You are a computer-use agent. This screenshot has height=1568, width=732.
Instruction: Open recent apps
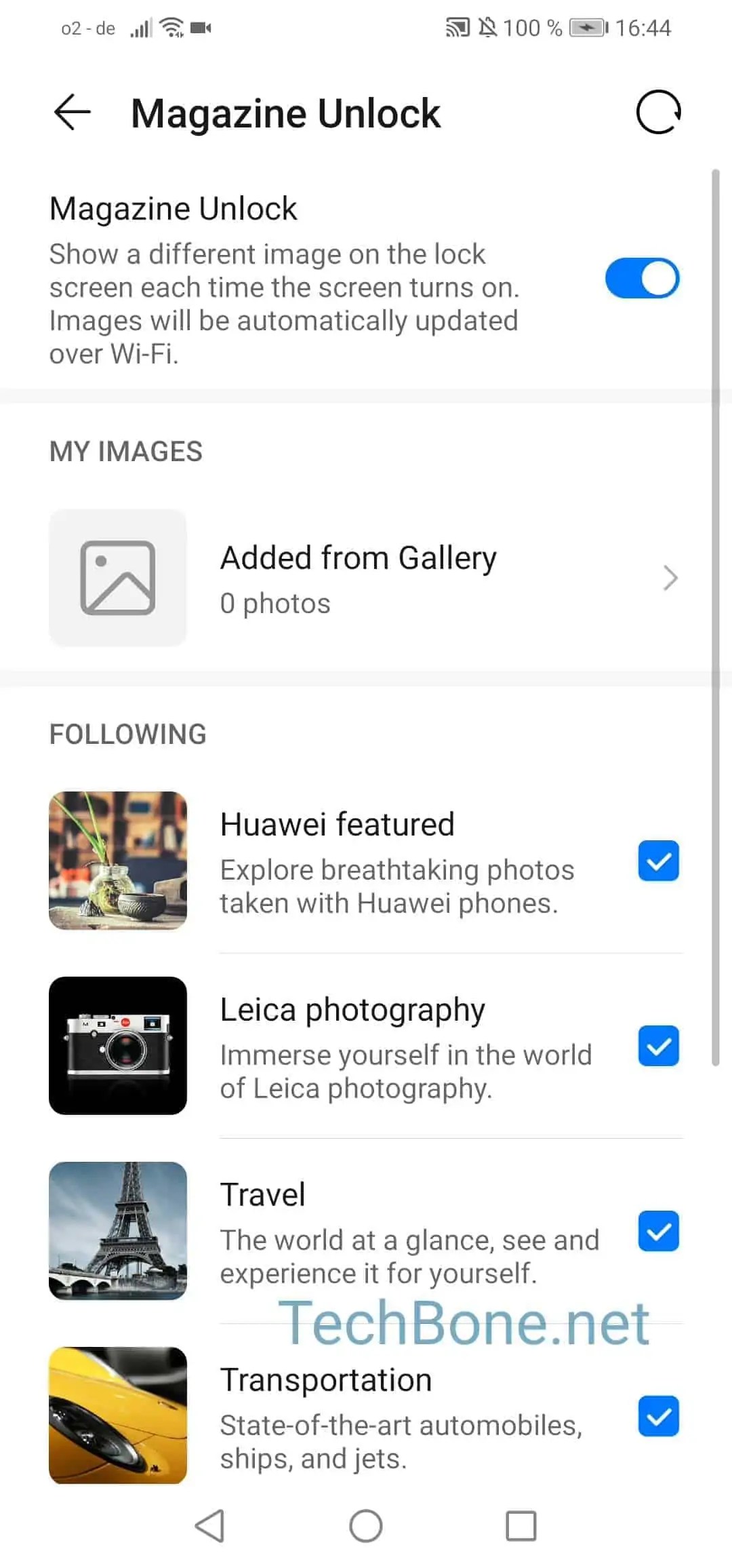pyautogui.click(x=521, y=1526)
